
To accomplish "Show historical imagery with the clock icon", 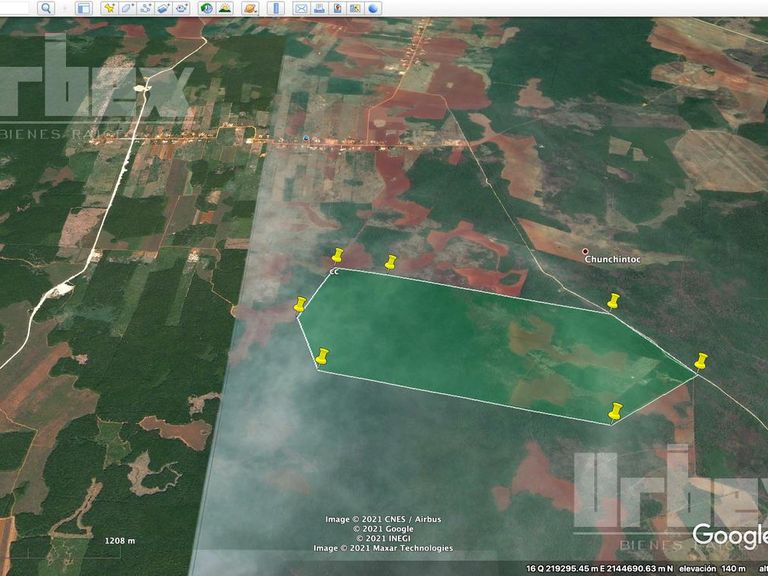I will [207, 8].
